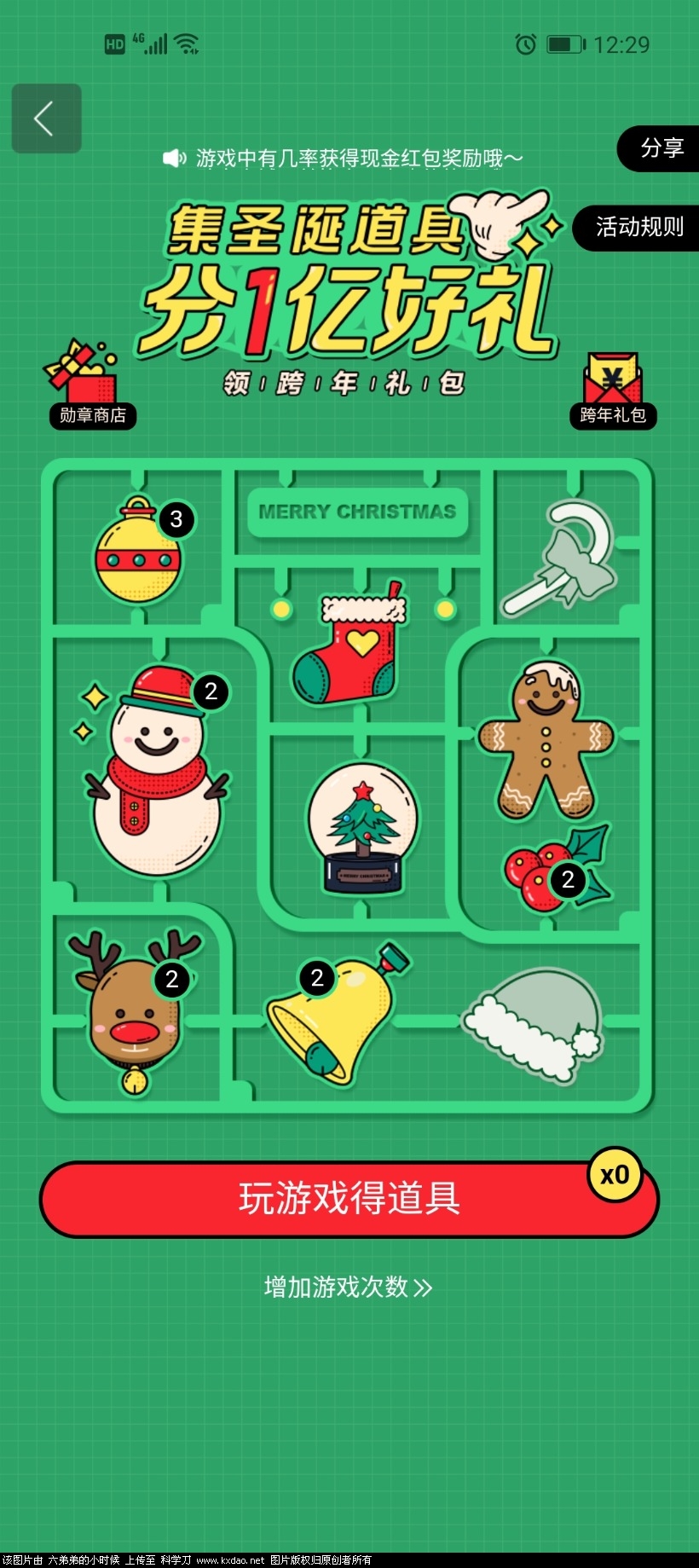Select the gingerbread man item

pos(546,740)
